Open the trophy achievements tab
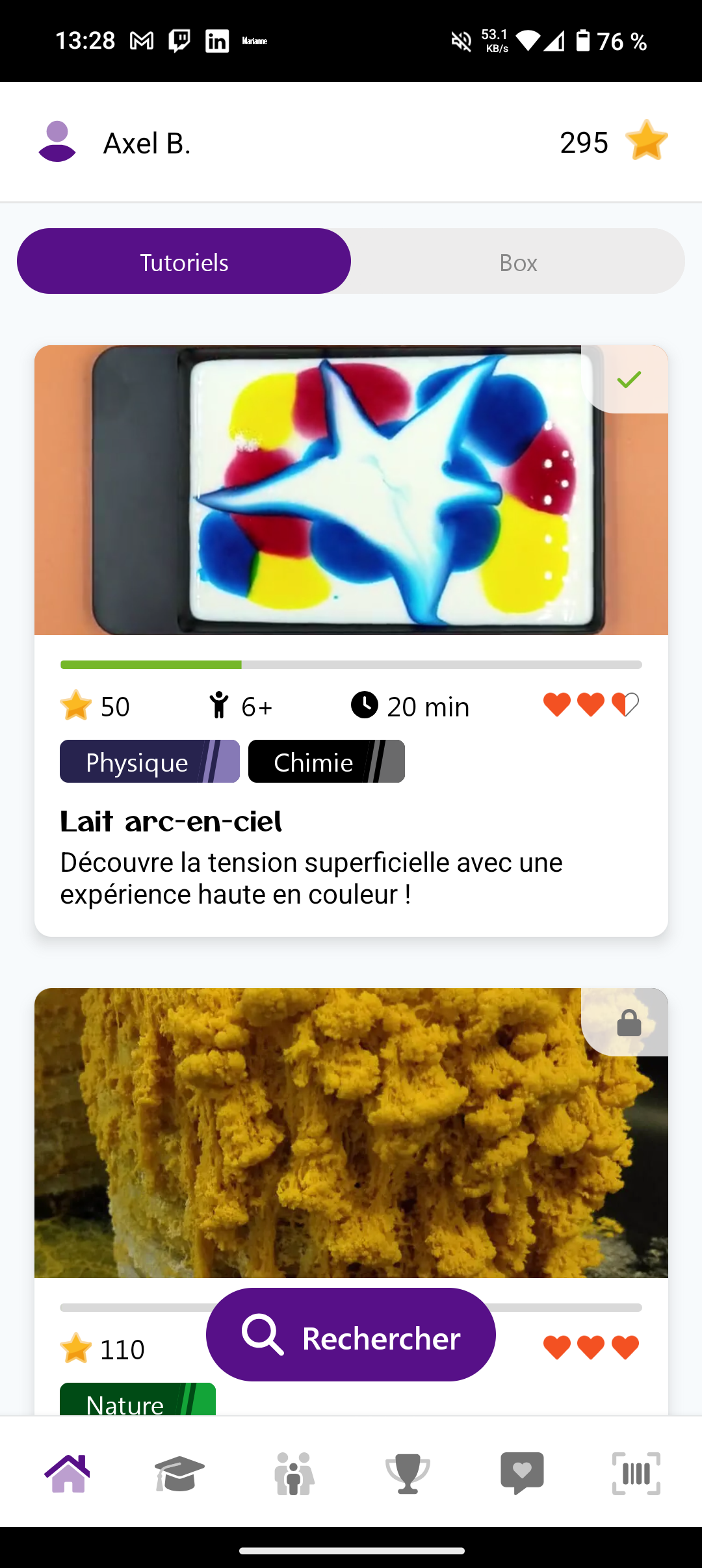The height and width of the screenshot is (1568, 702). tap(408, 1473)
